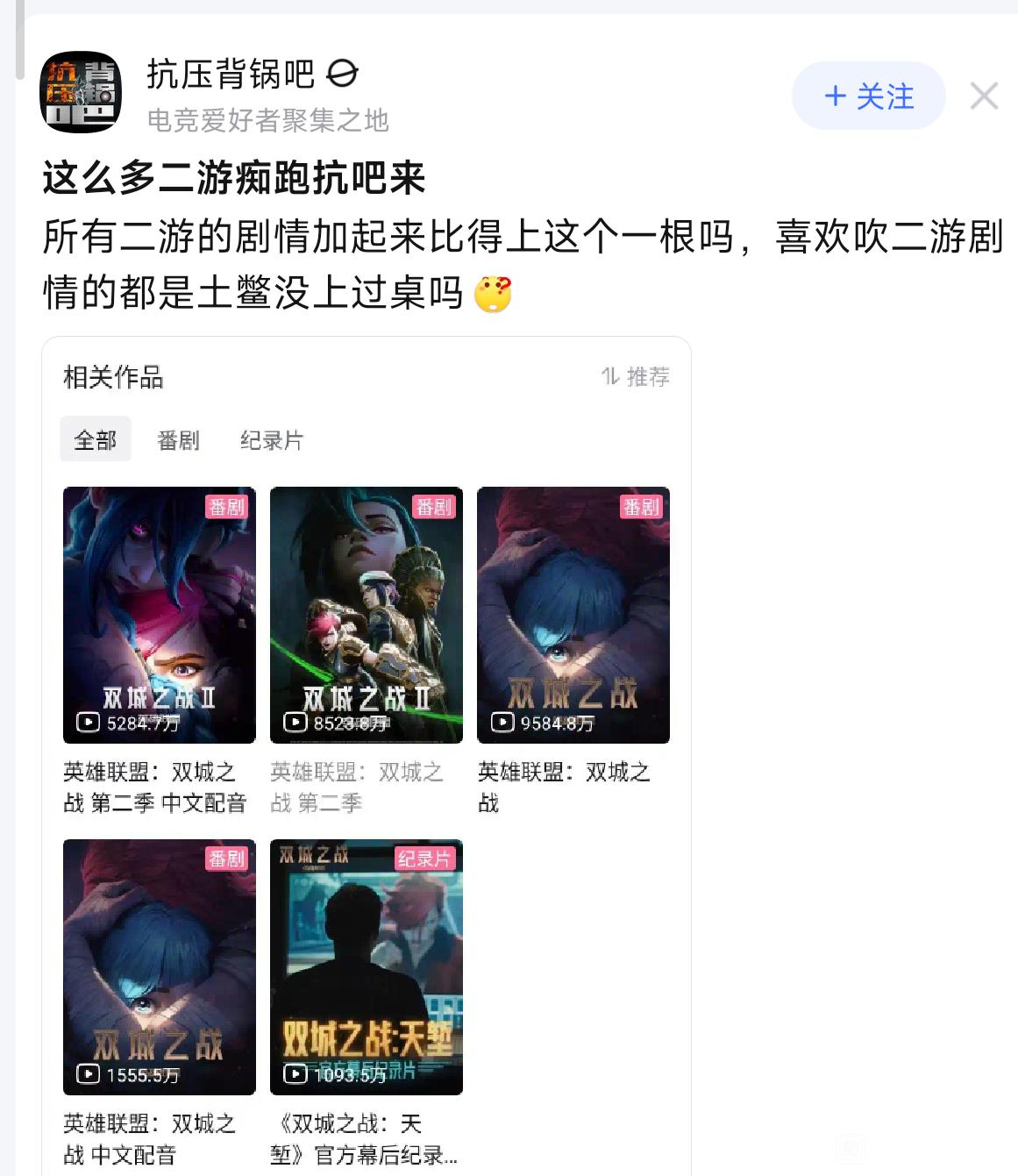Dismiss the post with the X icon
Viewport: 1018px width, 1176px height.
(984, 96)
